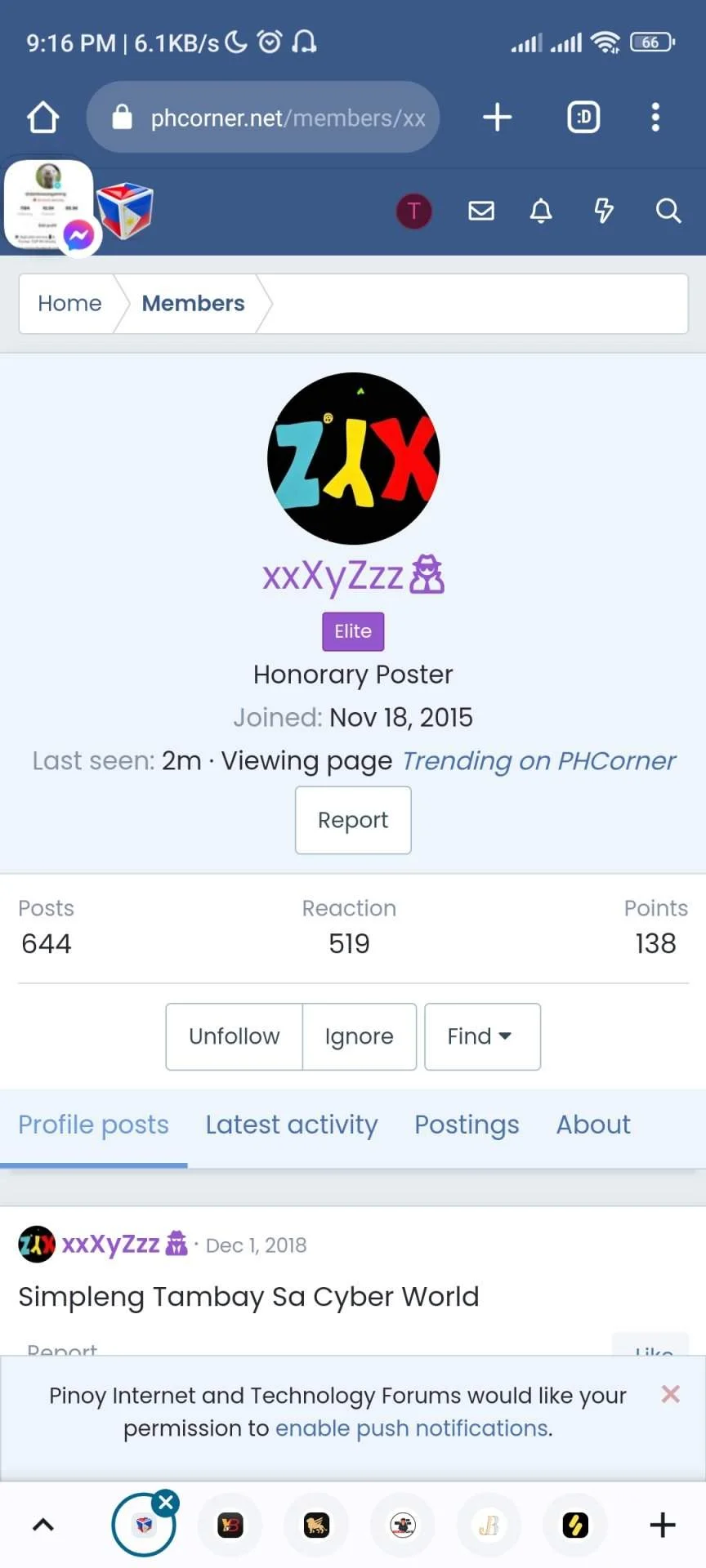Report this member profile
The image size is (706, 1568).
353,820
